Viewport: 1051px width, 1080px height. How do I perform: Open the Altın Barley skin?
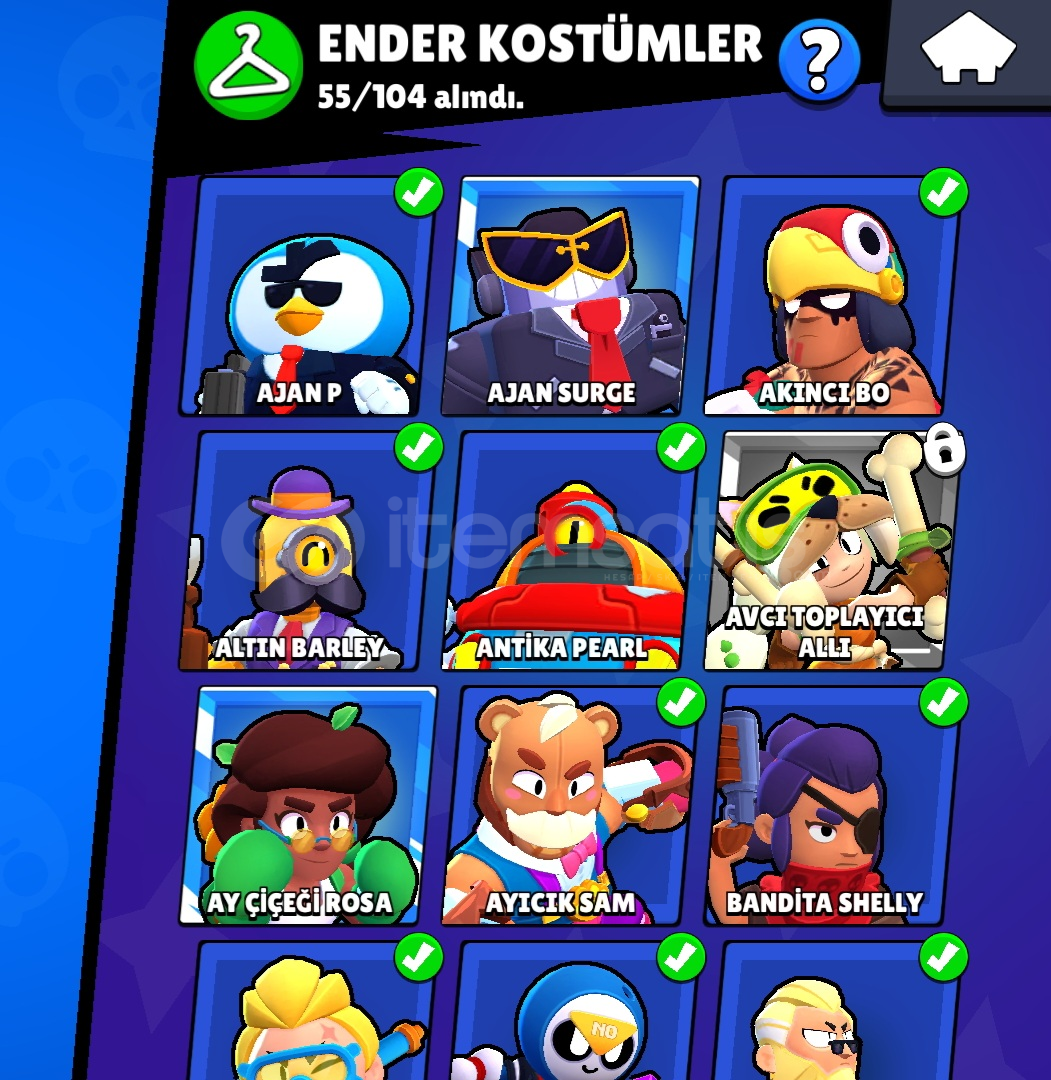tap(310, 552)
